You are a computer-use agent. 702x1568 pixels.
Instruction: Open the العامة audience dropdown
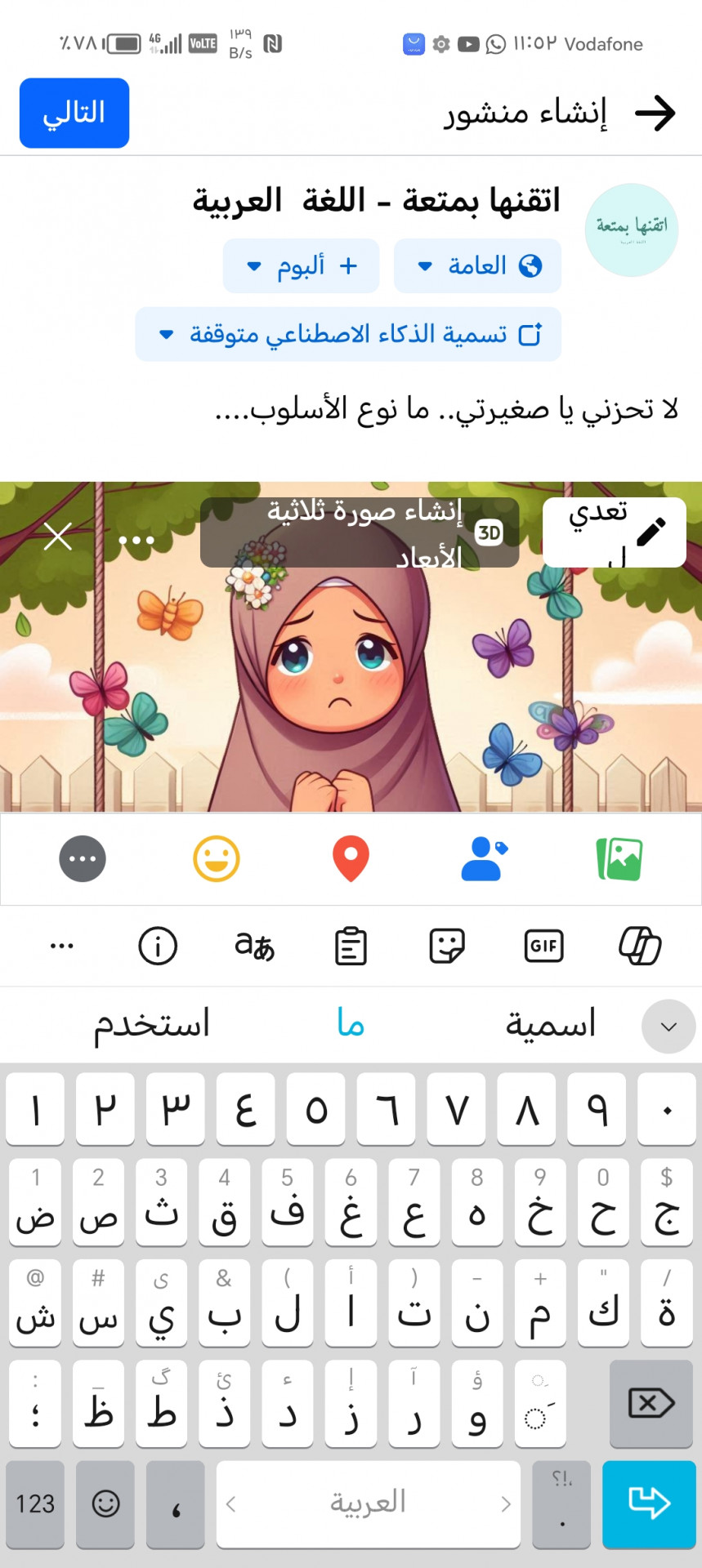477,265
